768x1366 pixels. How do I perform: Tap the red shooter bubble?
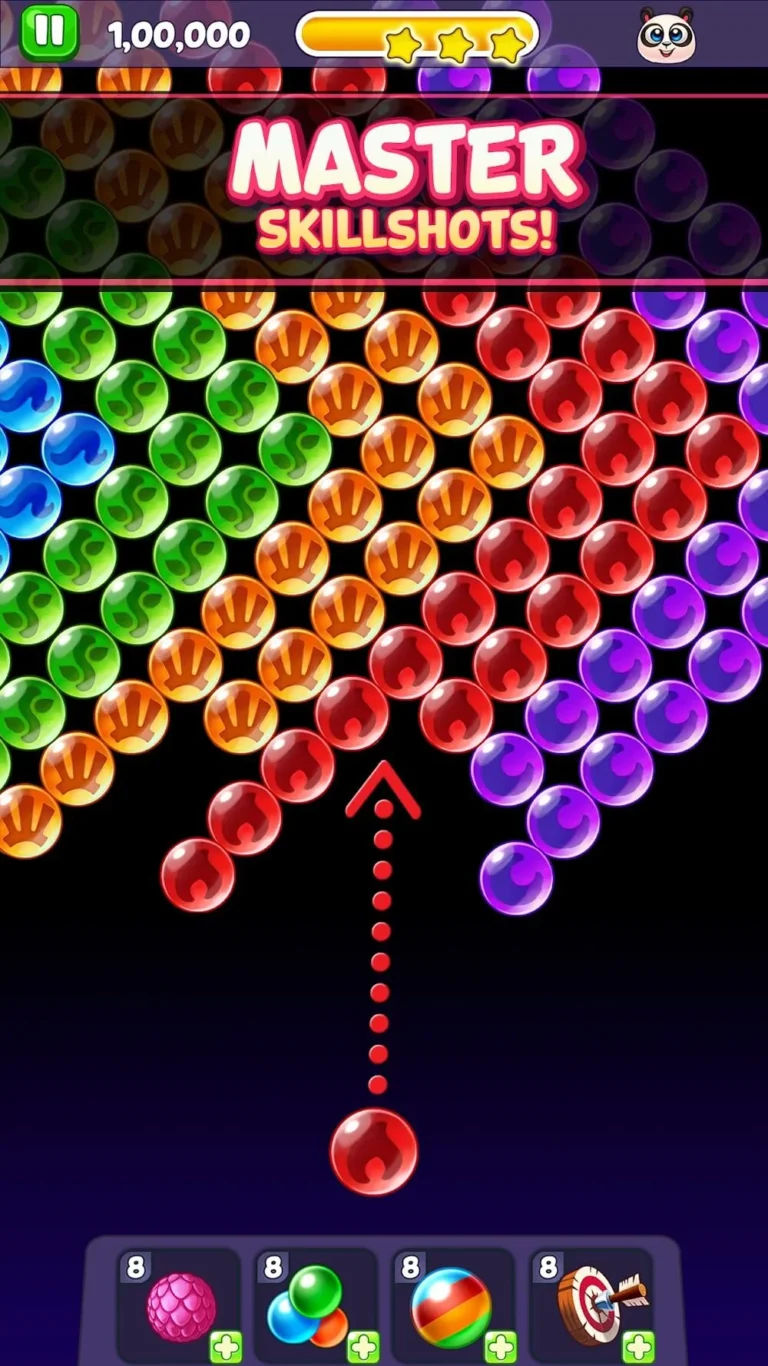coord(374,1152)
